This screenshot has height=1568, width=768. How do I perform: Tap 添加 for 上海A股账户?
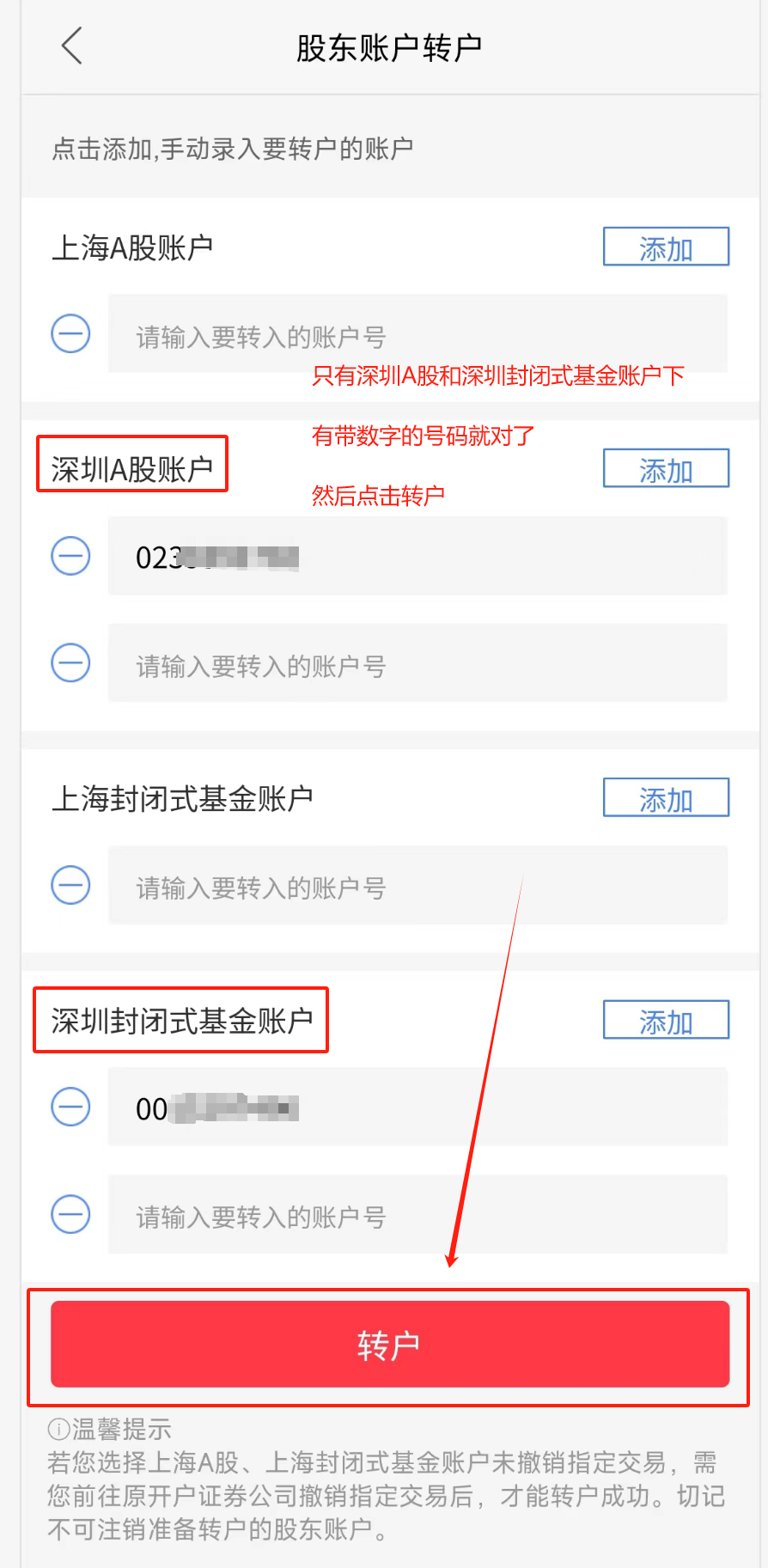point(666,247)
